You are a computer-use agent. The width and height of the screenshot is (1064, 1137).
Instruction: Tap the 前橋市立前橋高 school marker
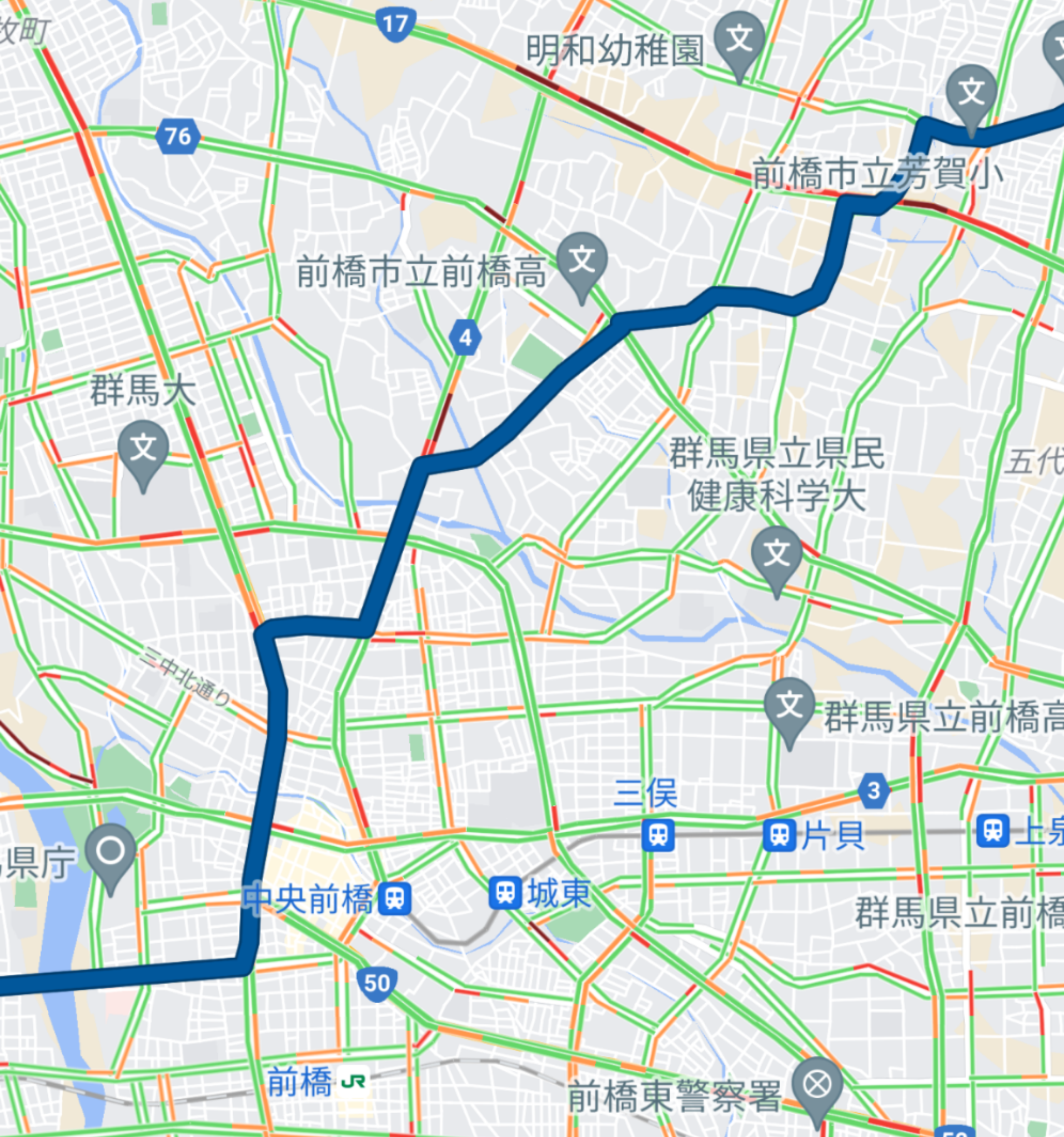pyautogui.click(x=582, y=261)
